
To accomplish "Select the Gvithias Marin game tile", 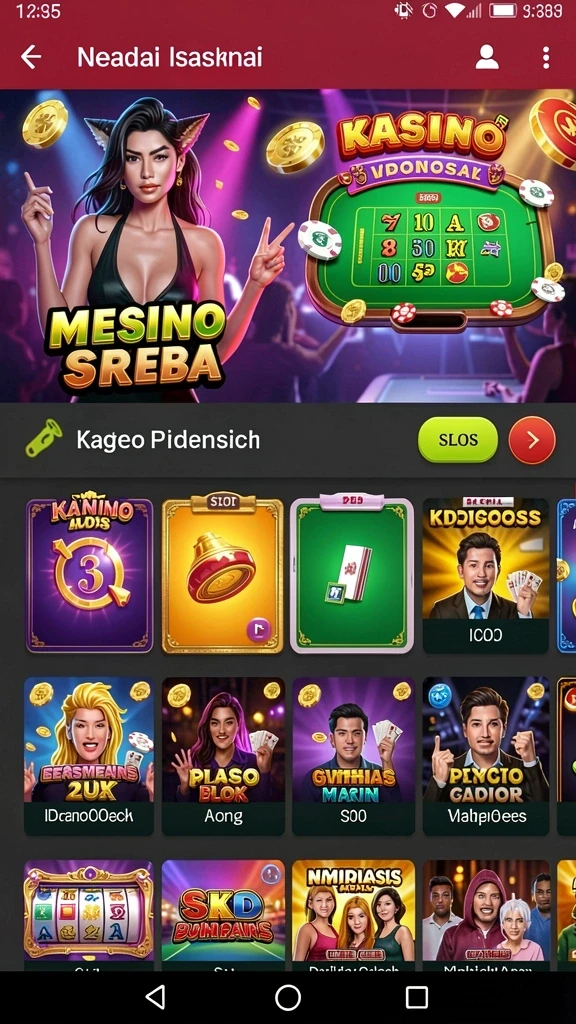I will 353,756.
